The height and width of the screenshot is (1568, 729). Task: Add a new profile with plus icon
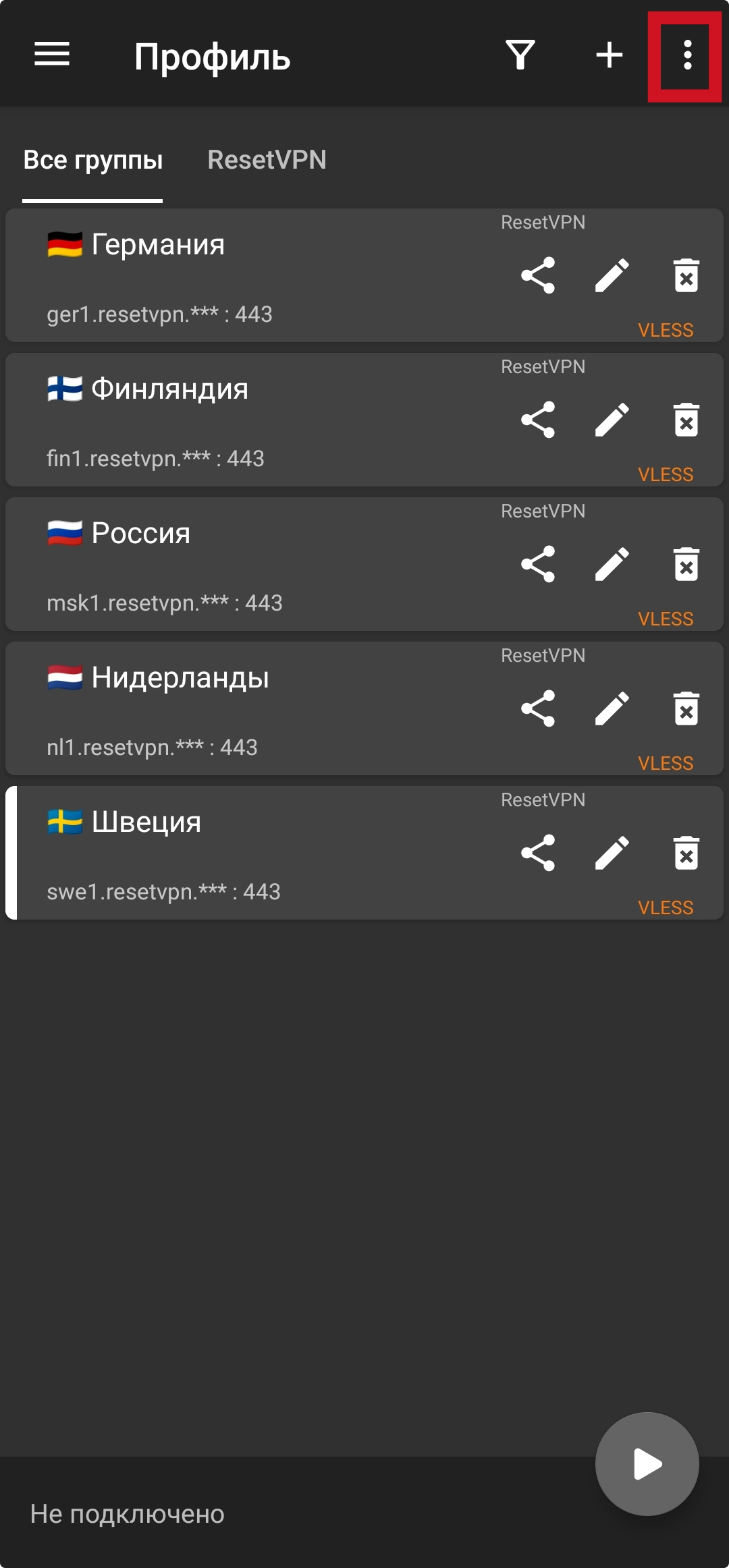609,55
